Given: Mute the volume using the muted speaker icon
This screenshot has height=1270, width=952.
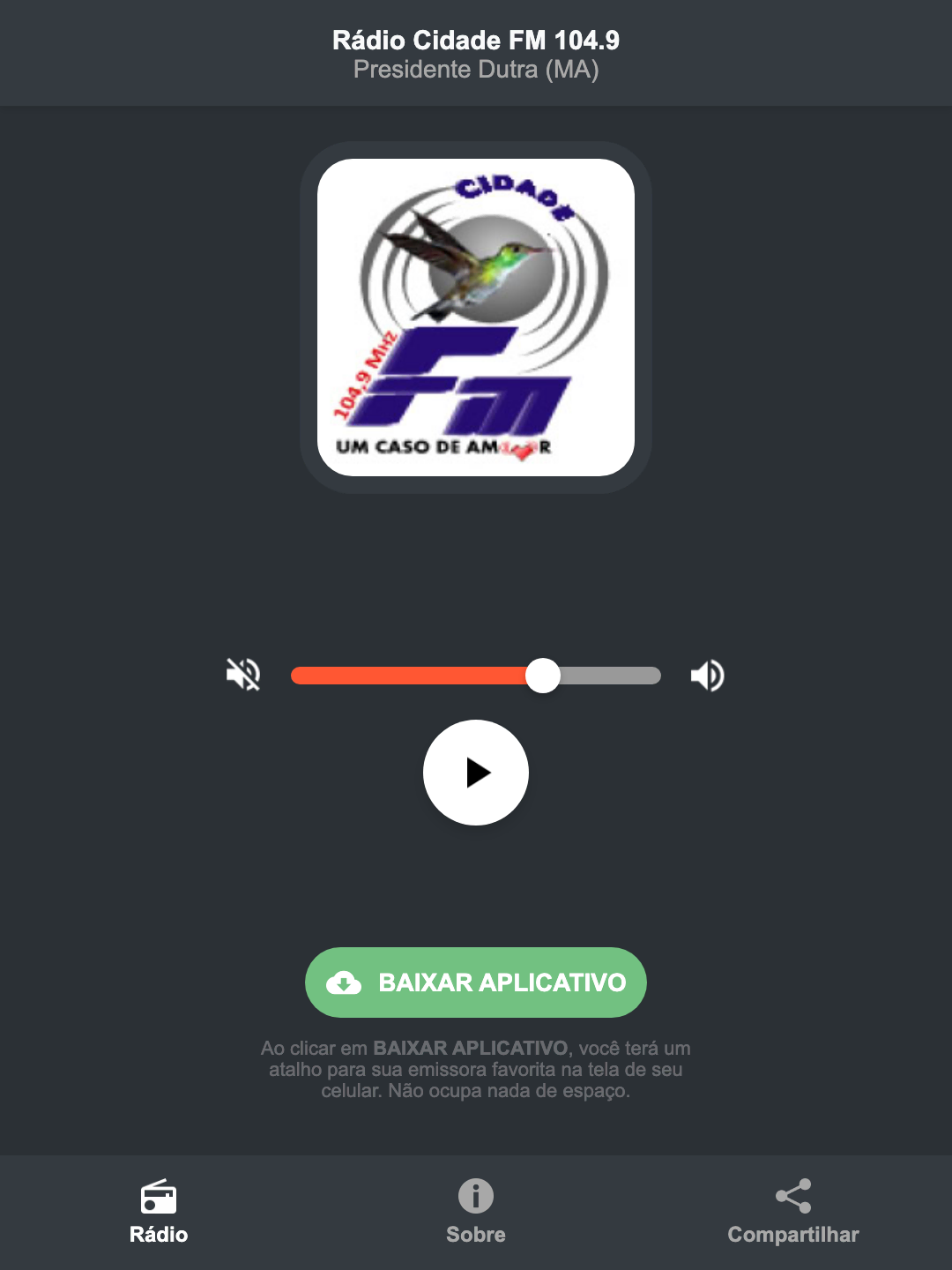Looking at the screenshot, I should (242, 675).
